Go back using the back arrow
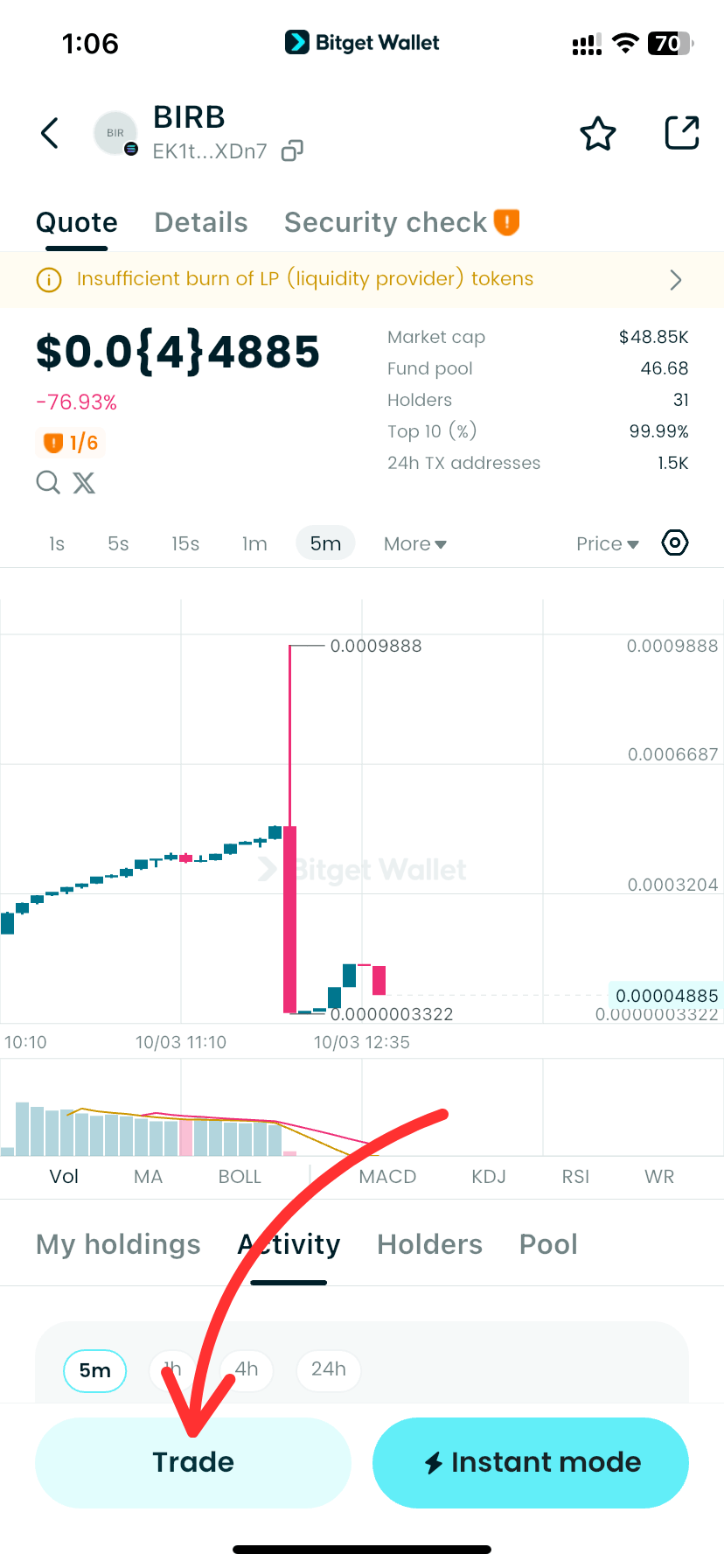Screen dimensions: 724x1568 coord(50,134)
